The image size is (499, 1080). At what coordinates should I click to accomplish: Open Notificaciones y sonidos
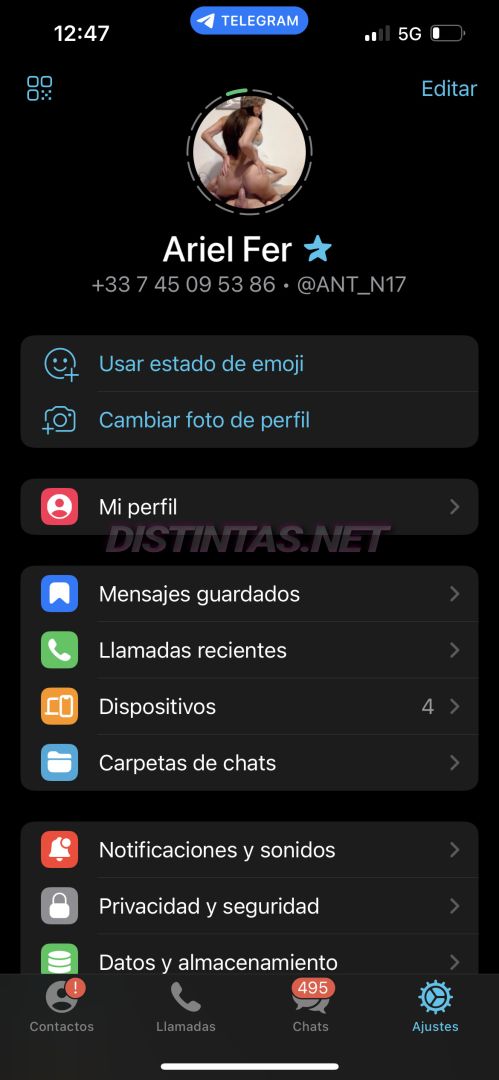point(250,850)
